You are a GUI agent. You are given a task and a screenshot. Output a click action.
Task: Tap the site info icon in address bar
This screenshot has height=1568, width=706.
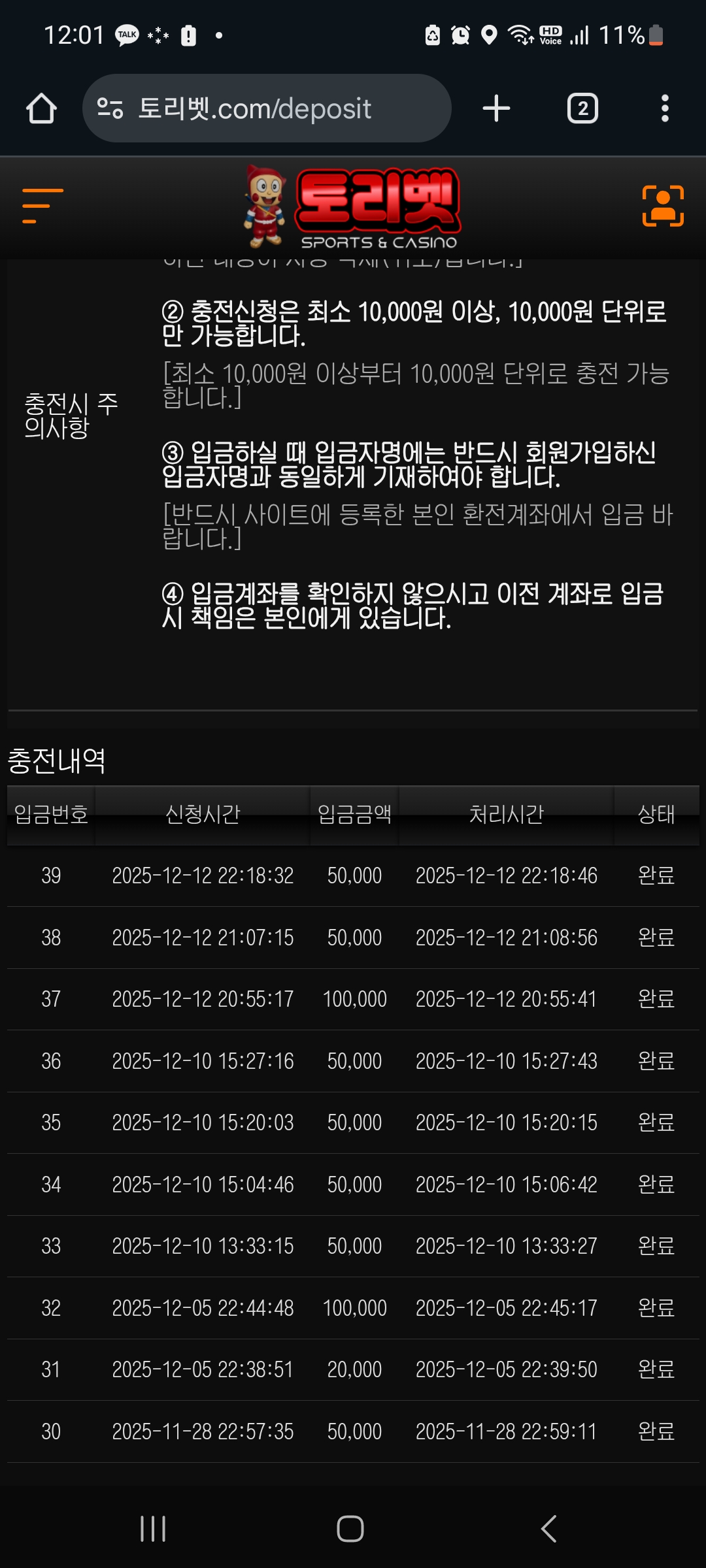(110, 108)
